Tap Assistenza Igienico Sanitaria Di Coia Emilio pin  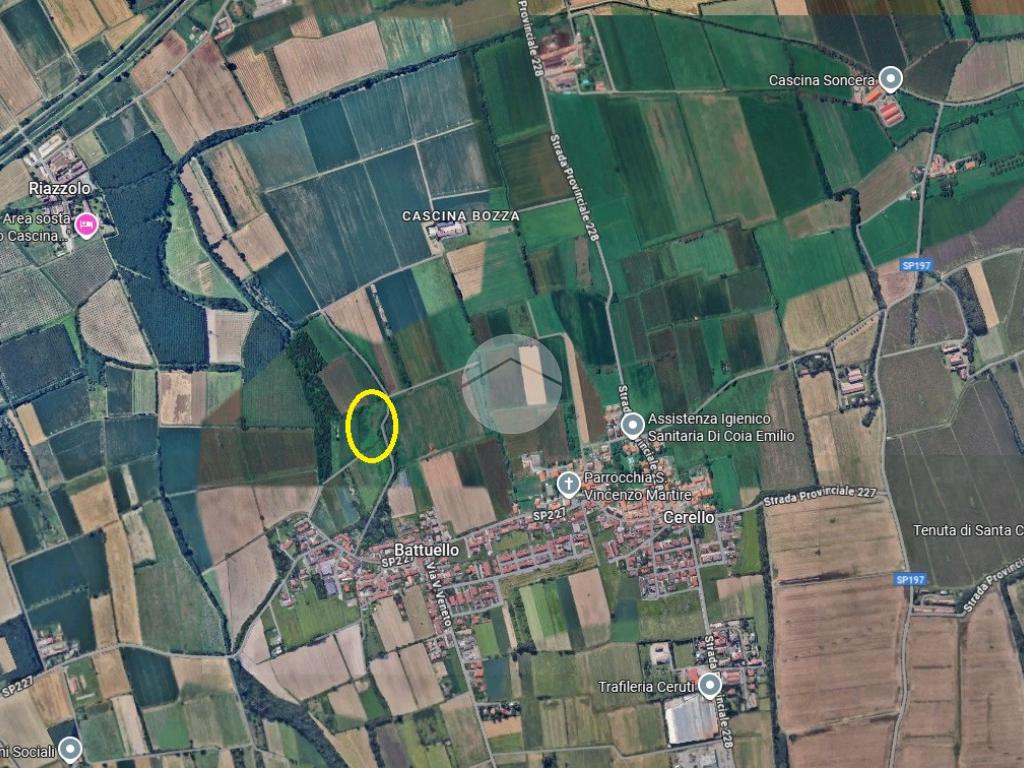pos(632,426)
